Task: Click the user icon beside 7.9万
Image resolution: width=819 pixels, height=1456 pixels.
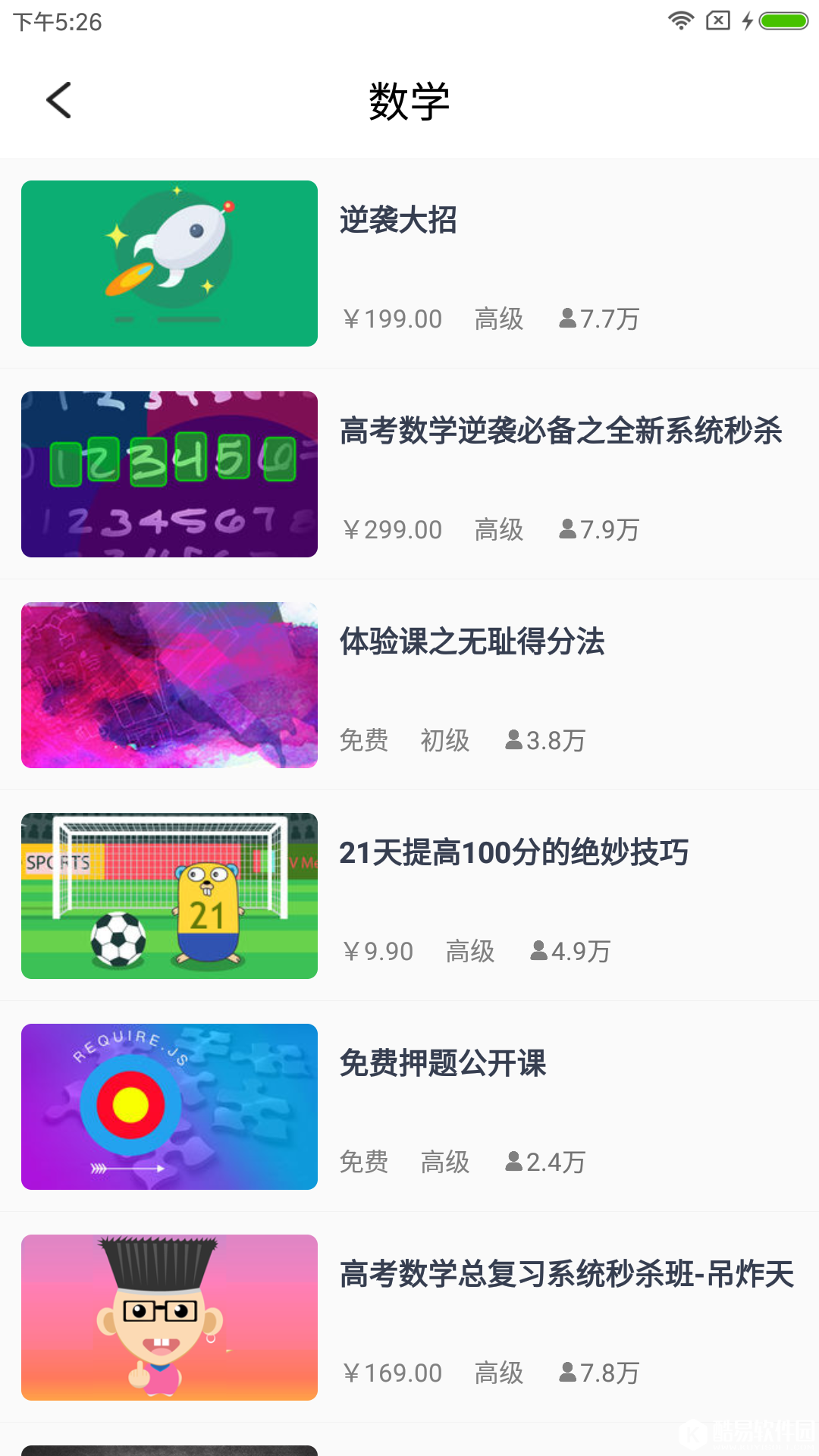Action: point(566,529)
